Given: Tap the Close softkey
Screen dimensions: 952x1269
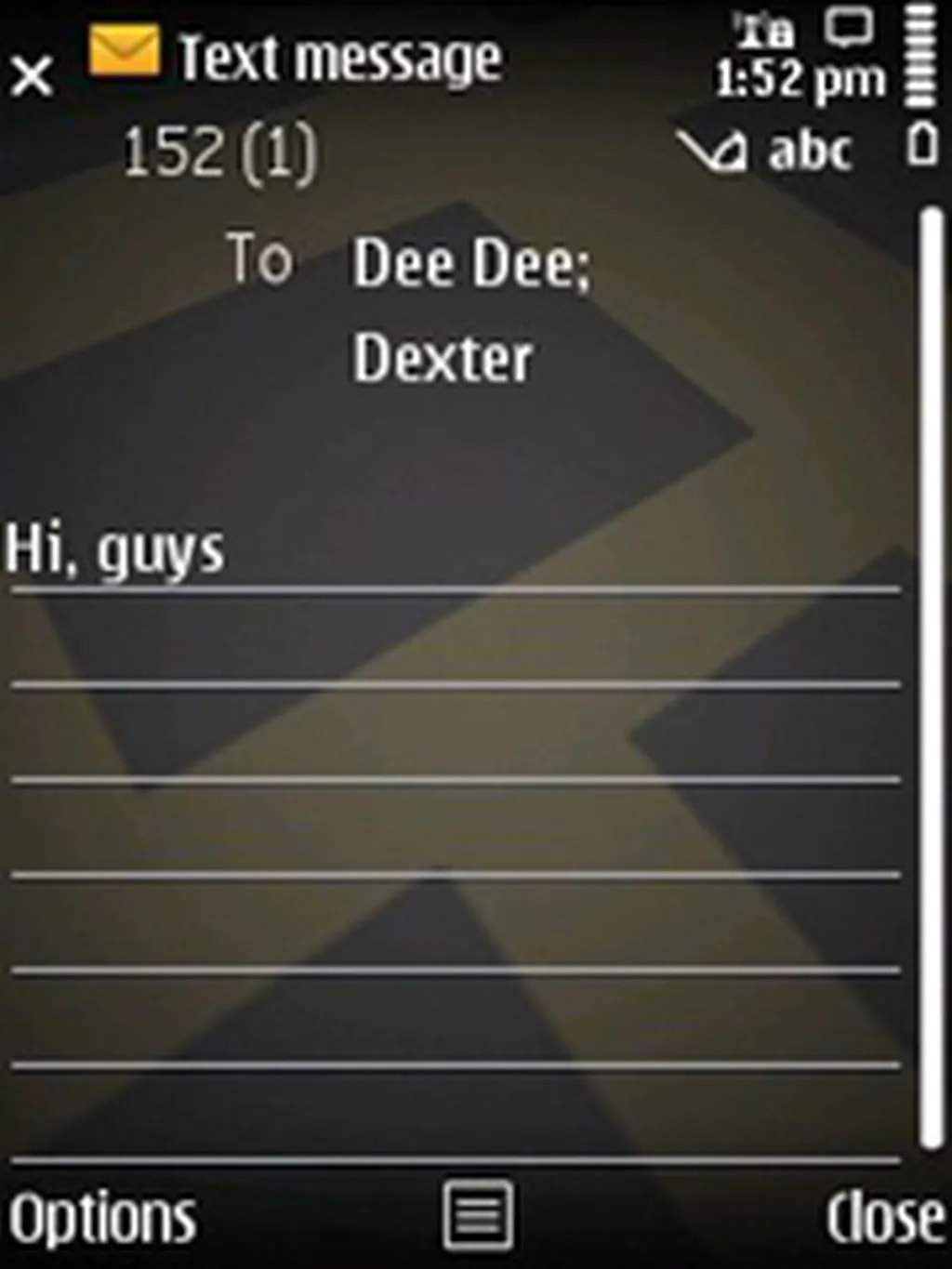Looking at the screenshot, I should tap(885, 1217).
